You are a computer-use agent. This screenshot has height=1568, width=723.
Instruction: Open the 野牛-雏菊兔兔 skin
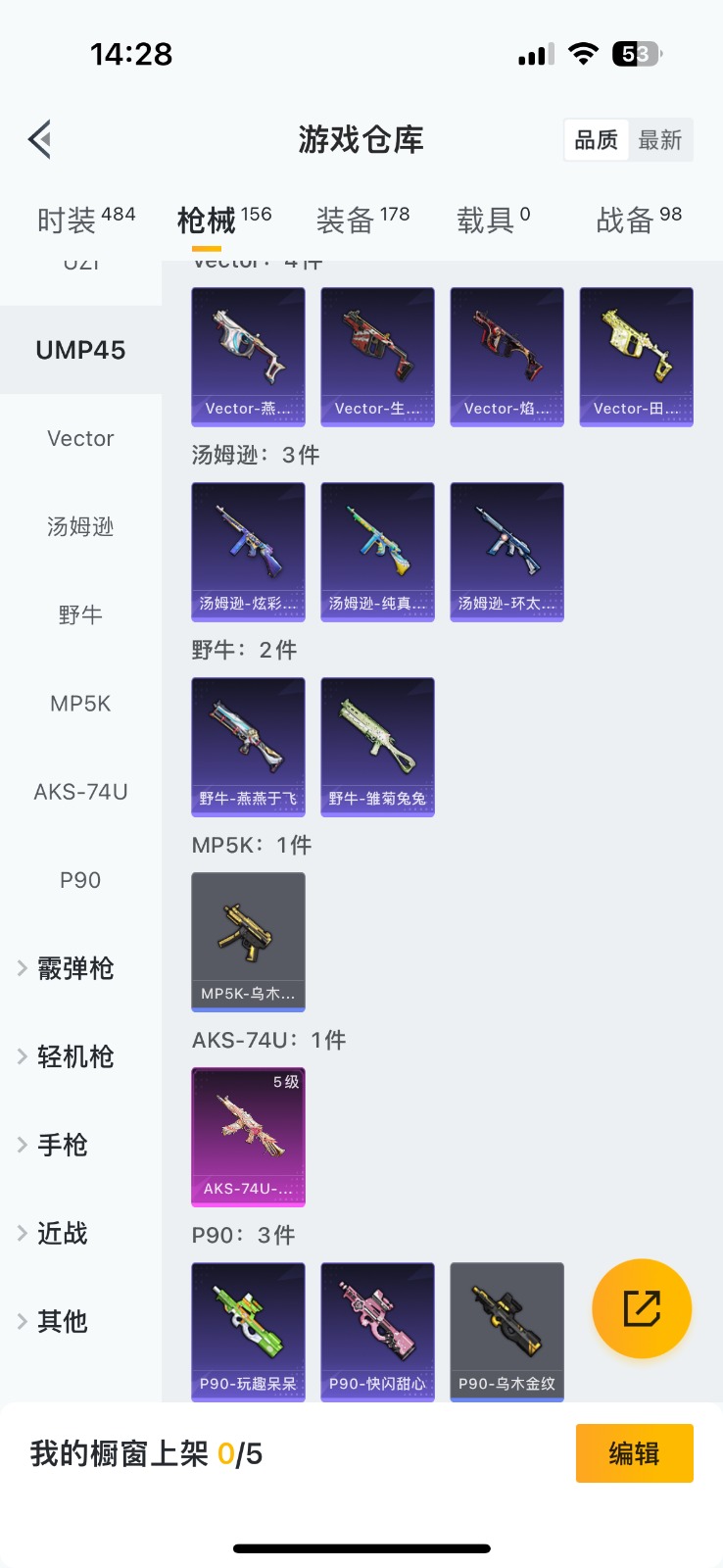377,746
